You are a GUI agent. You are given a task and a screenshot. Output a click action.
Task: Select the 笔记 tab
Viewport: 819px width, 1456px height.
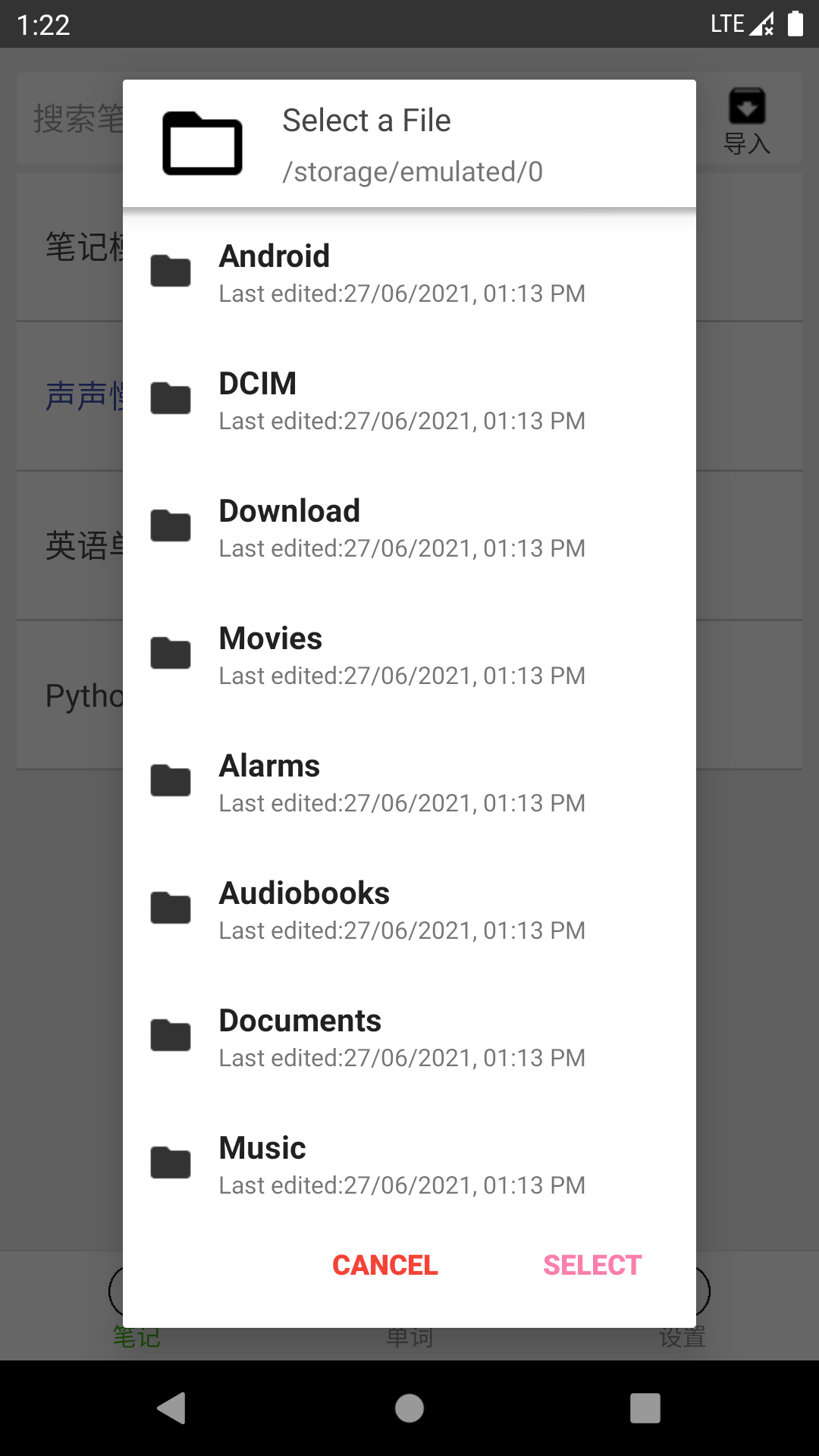point(136,1337)
